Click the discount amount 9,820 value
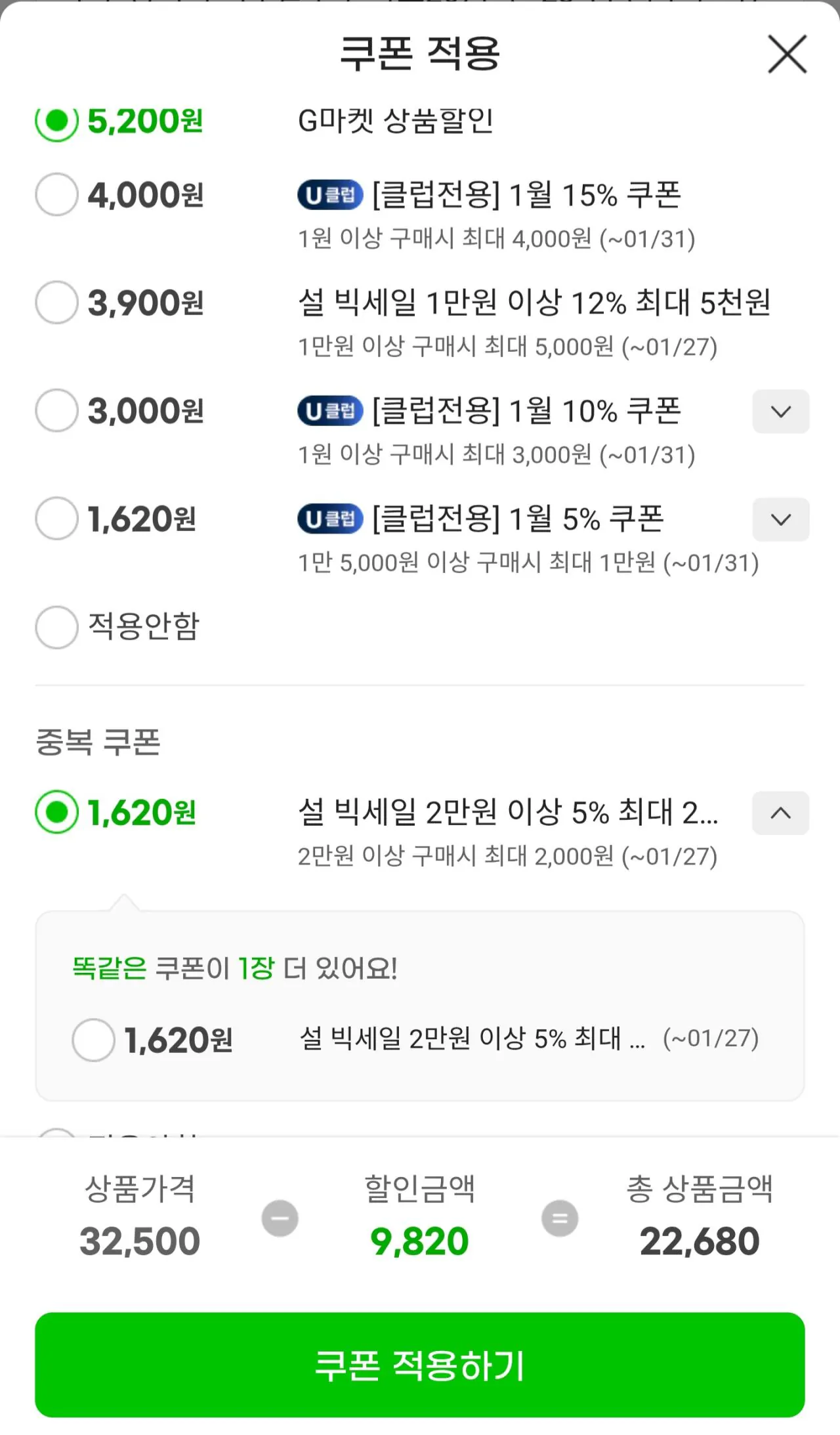This screenshot has width=840, height=1435. click(420, 1239)
